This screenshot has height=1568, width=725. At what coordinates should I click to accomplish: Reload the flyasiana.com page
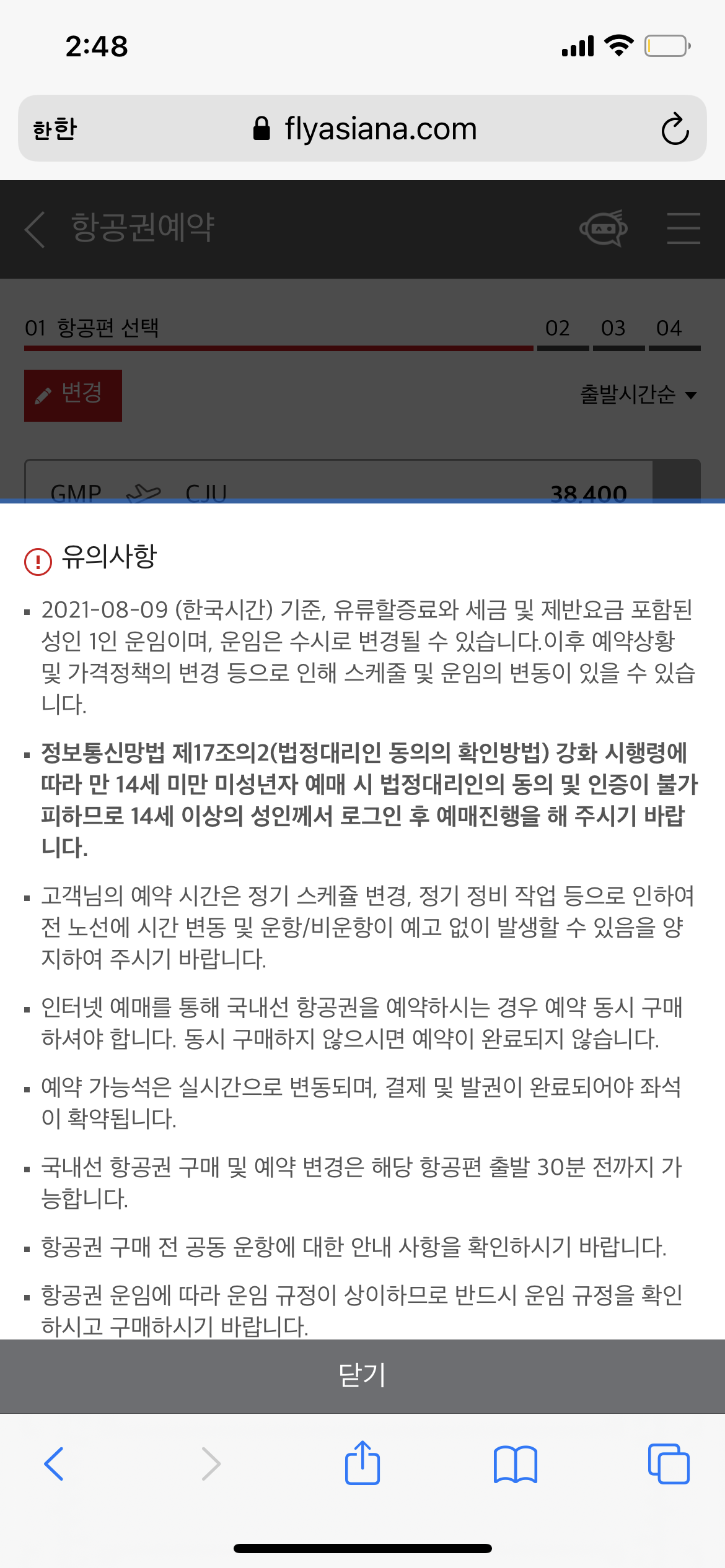pos(674,129)
